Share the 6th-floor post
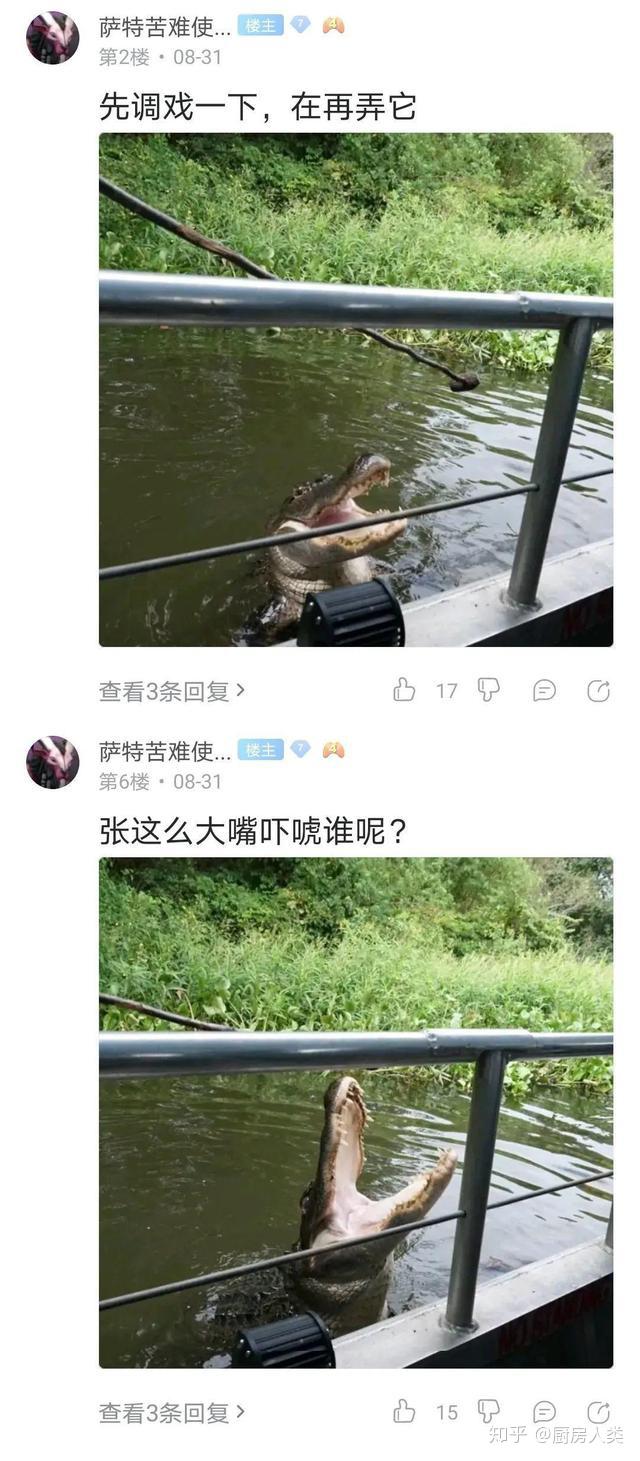Image resolution: width=640 pixels, height=1461 pixels. (x=598, y=1412)
